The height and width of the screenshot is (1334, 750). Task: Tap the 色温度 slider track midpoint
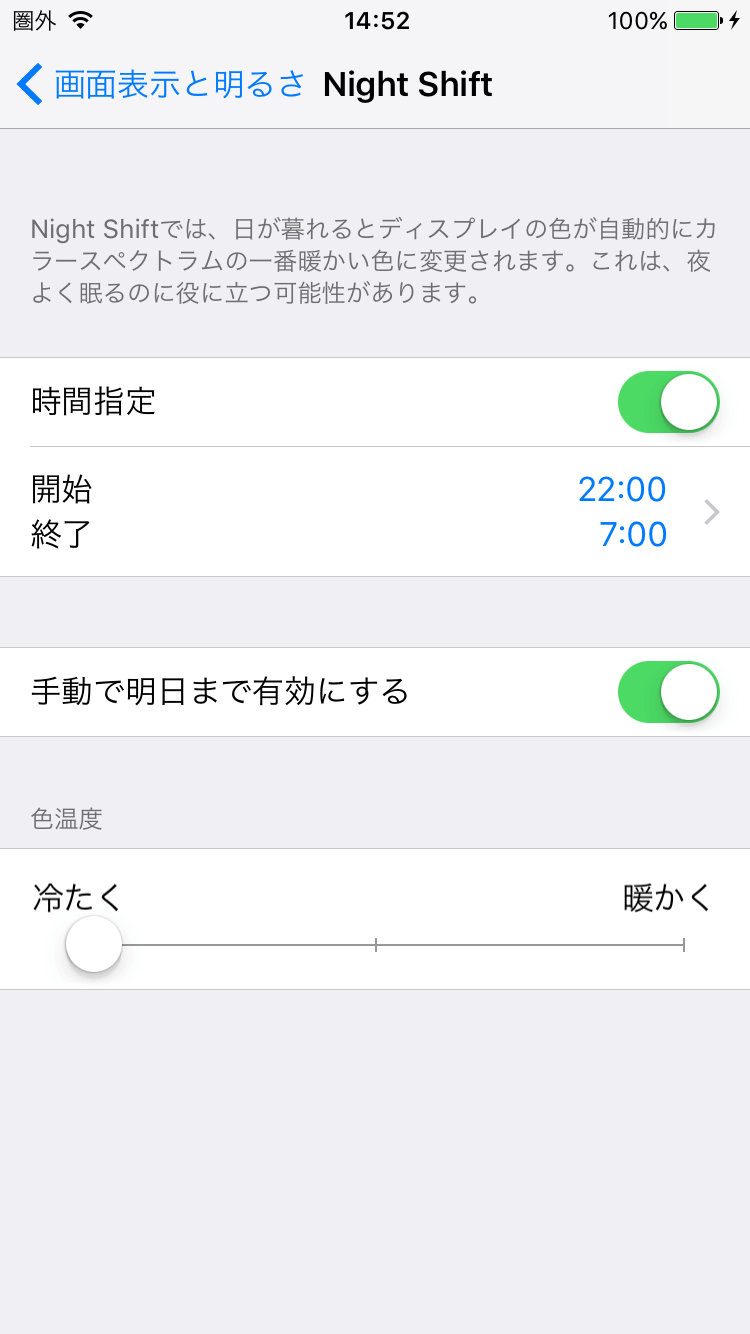coord(375,944)
